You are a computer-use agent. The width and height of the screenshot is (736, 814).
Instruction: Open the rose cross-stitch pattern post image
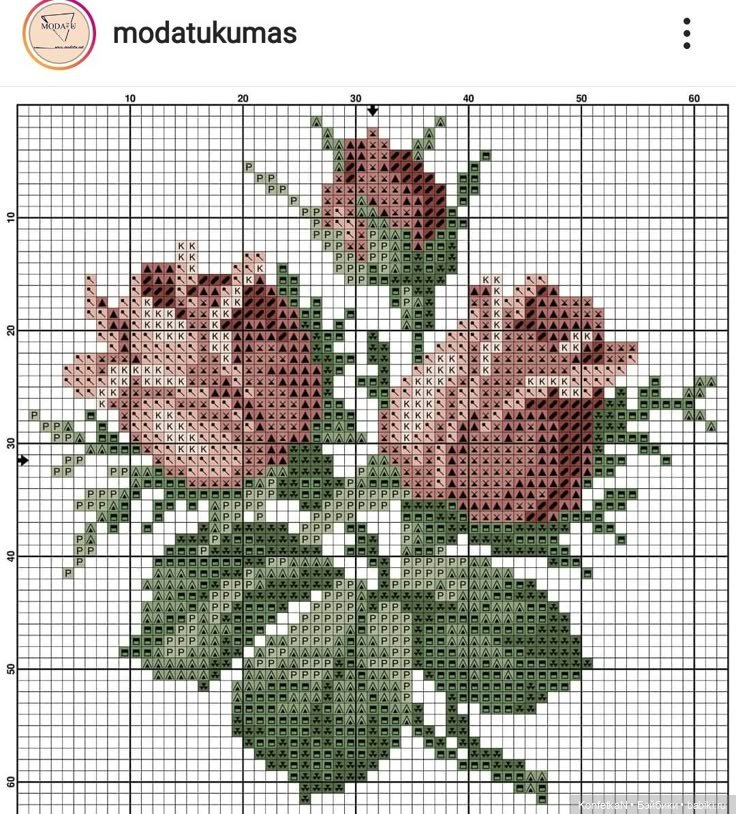368,450
